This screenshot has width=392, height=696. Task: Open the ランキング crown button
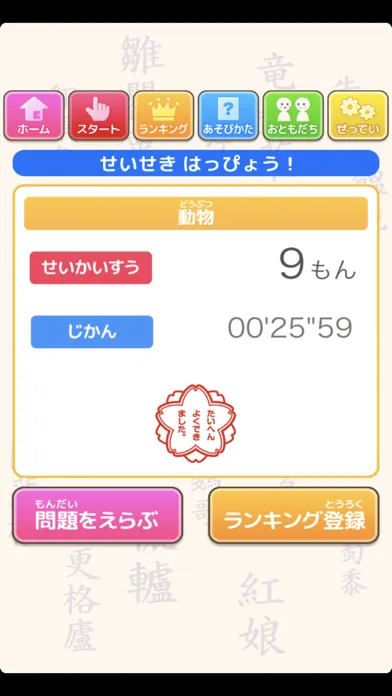coord(163,115)
